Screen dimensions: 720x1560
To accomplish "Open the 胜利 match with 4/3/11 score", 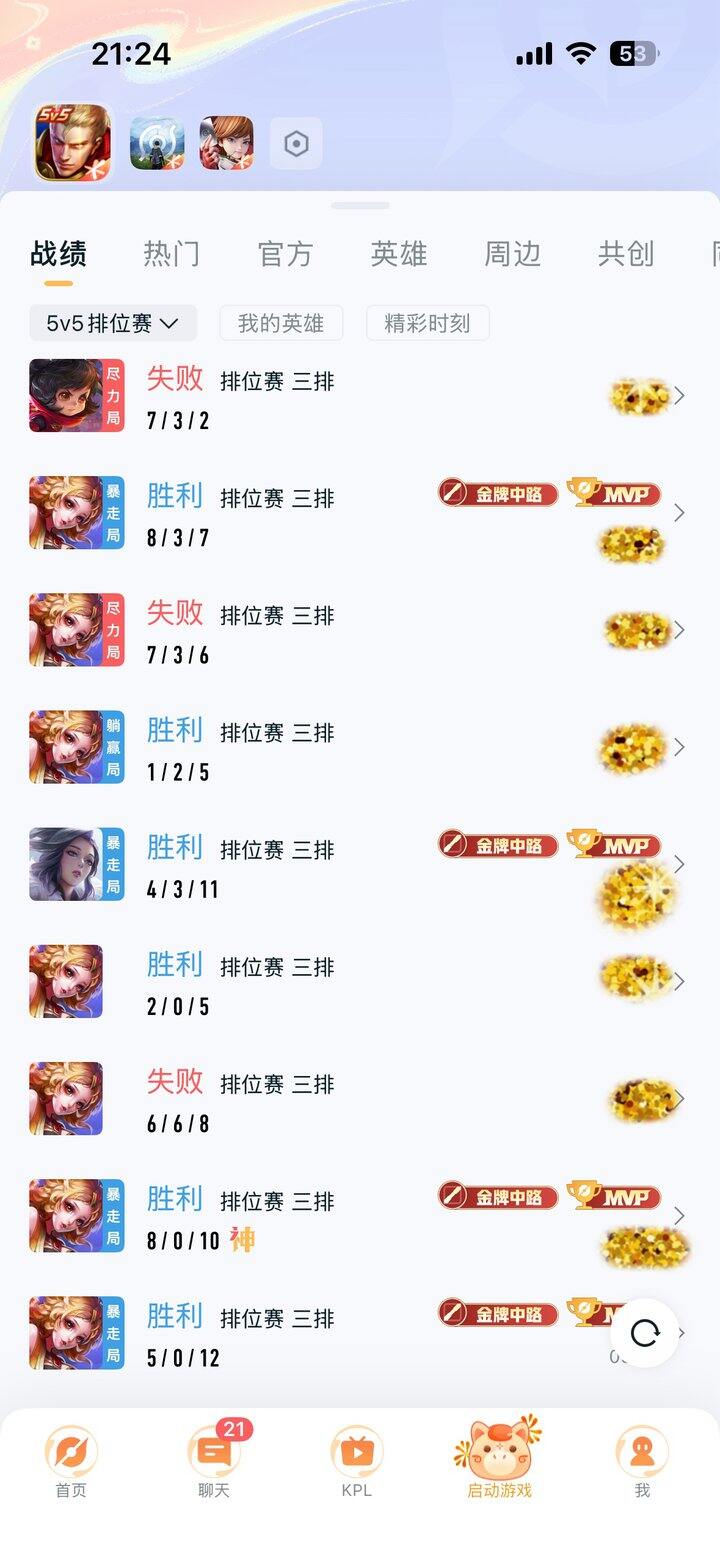I will click(360, 864).
